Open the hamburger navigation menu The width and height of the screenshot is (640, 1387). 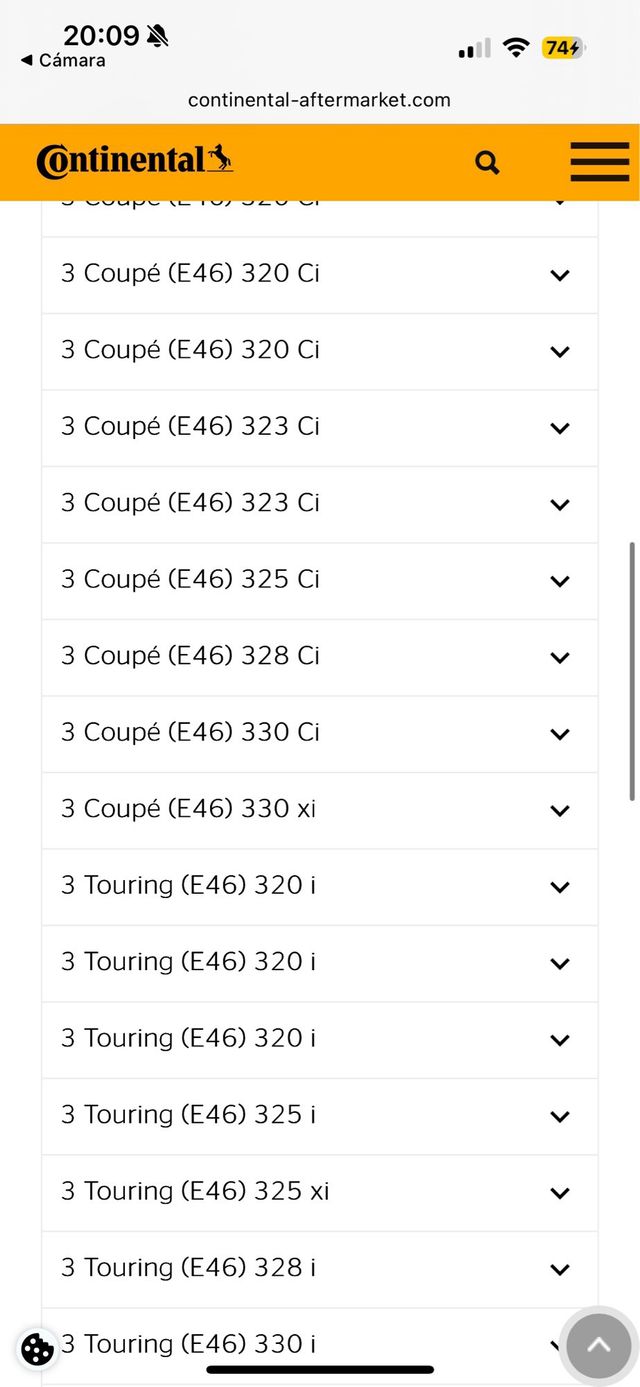pyautogui.click(x=599, y=162)
